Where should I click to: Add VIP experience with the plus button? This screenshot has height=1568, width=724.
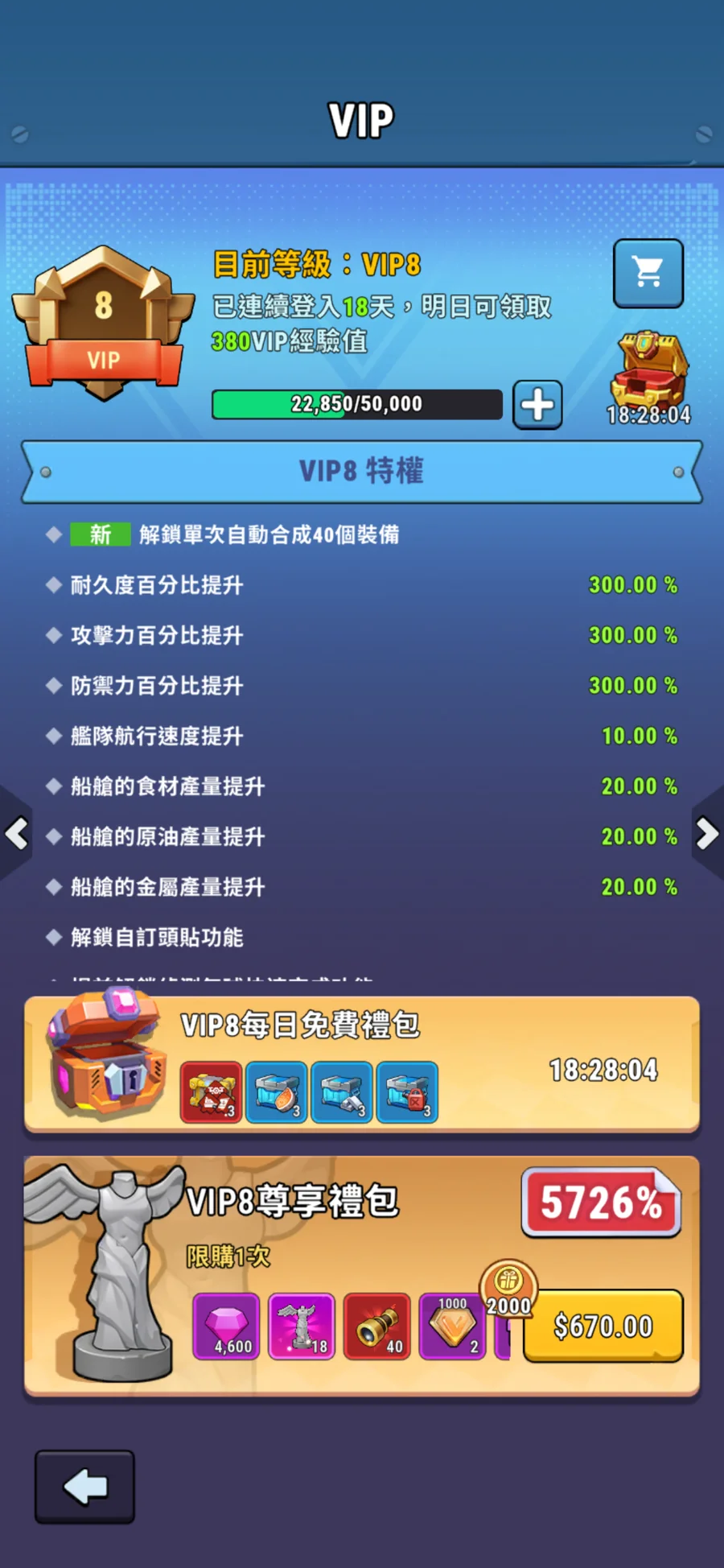[537, 404]
